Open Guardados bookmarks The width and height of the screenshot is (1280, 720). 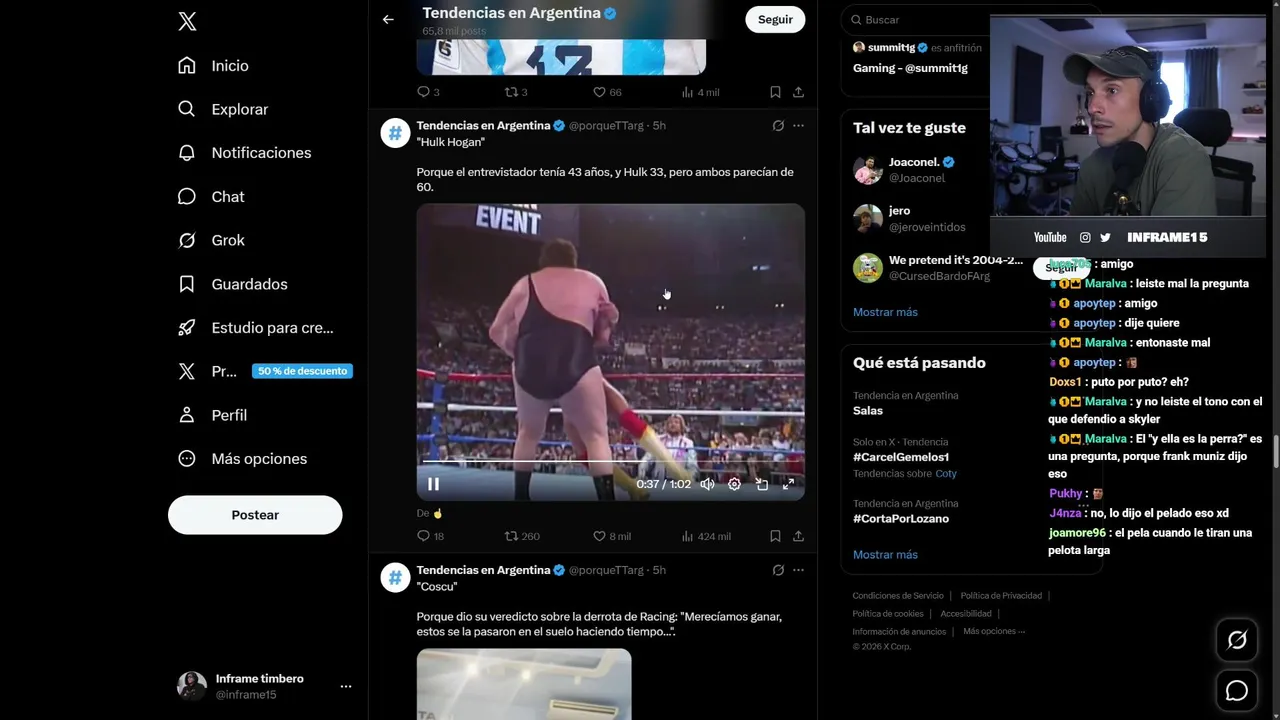click(248, 284)
